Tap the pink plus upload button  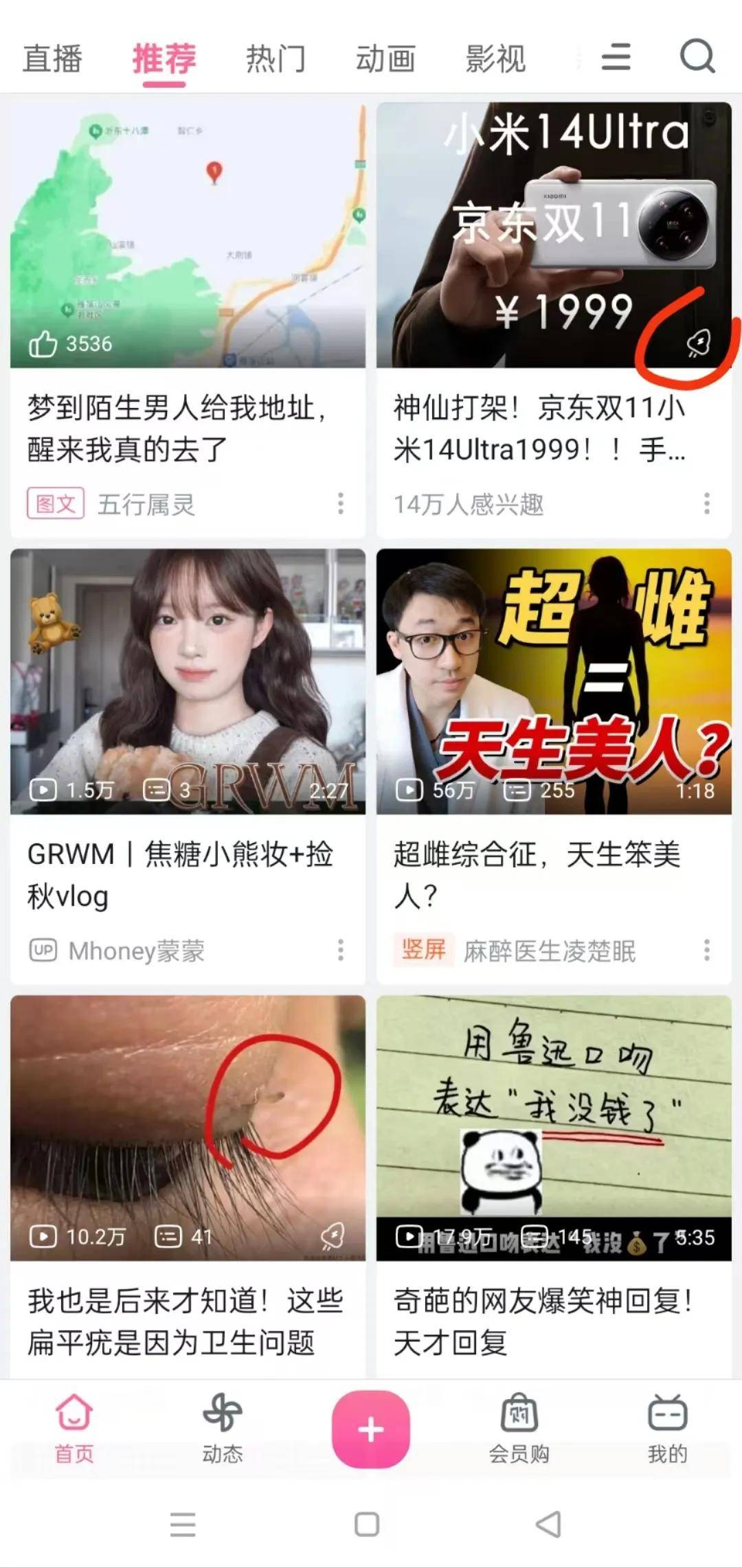point(371,1429)
